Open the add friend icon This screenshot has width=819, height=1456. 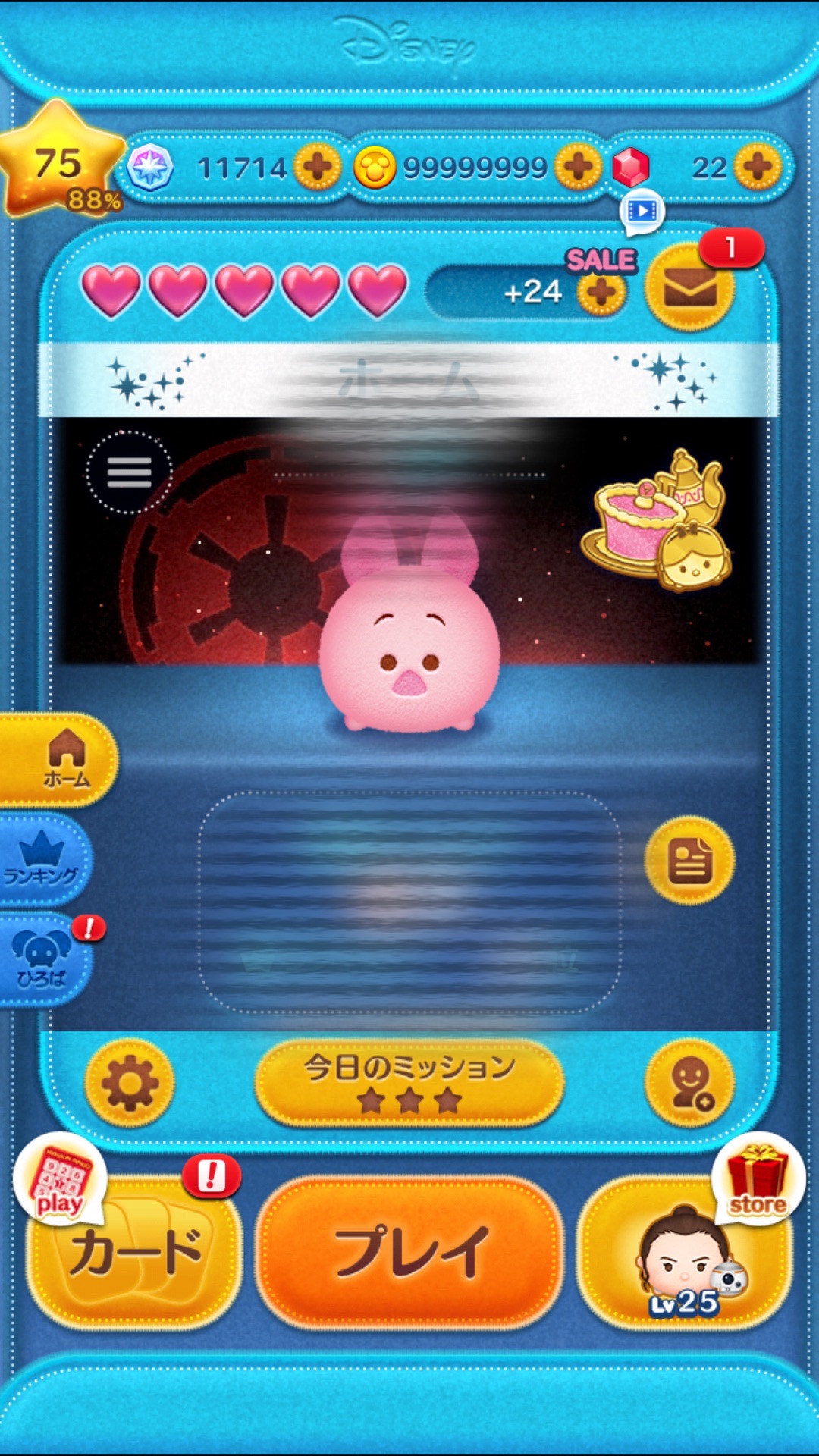(689, 1083)
